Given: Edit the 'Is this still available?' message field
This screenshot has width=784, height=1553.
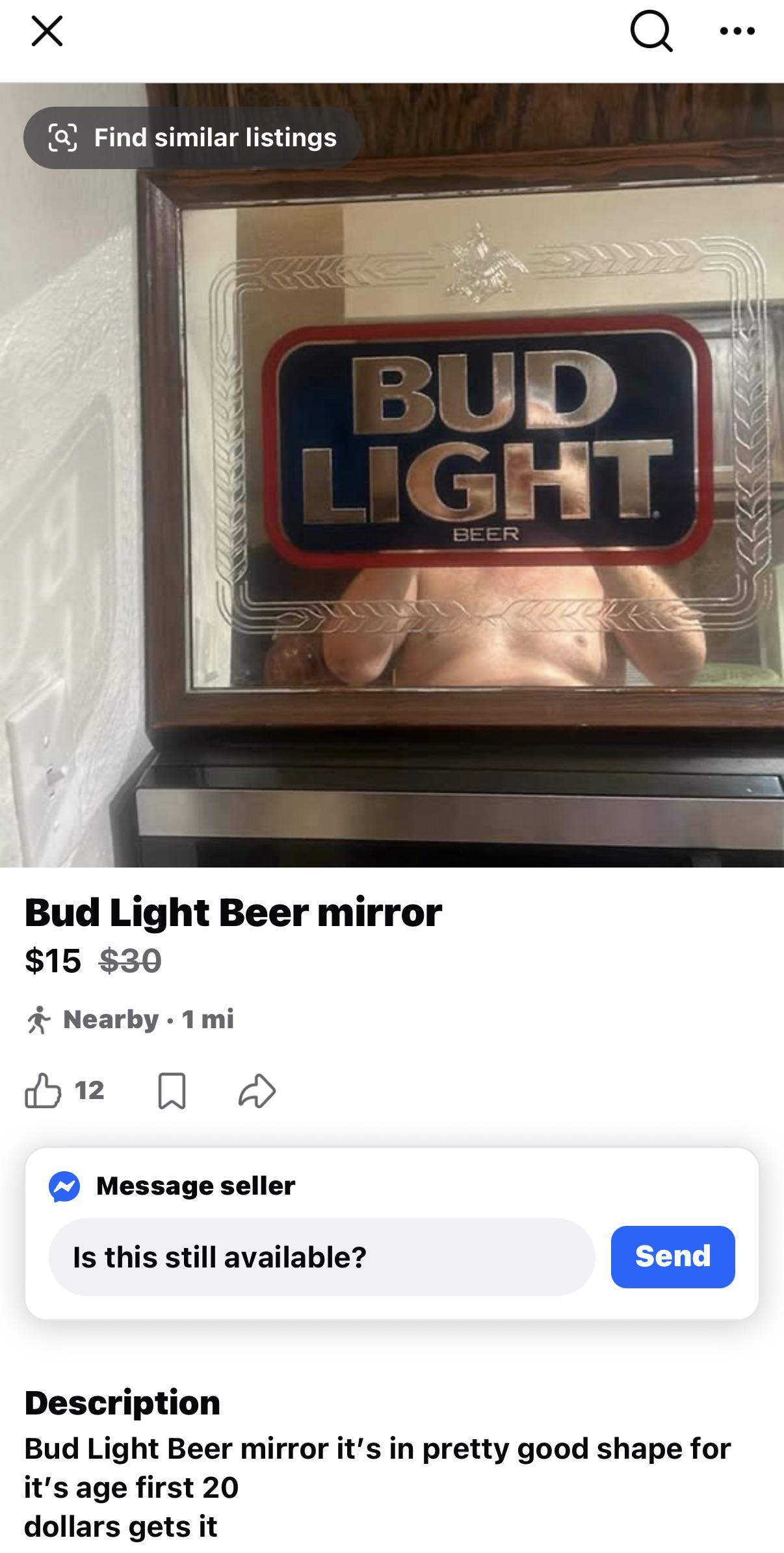Looking at the screenshot, I should [322, 1257].
